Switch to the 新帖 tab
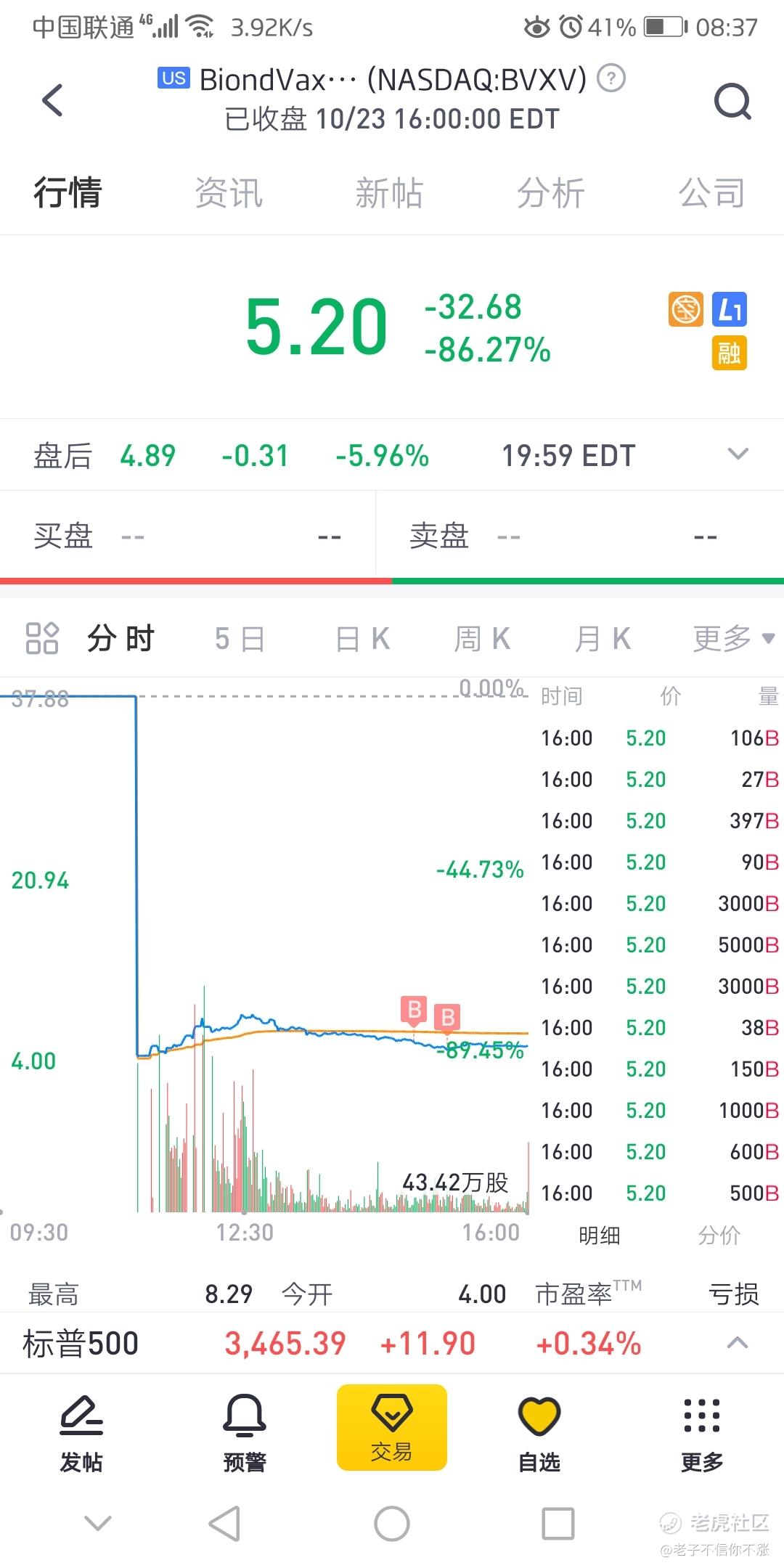Screen dimensions: 784x1568 tap(389, 193)
